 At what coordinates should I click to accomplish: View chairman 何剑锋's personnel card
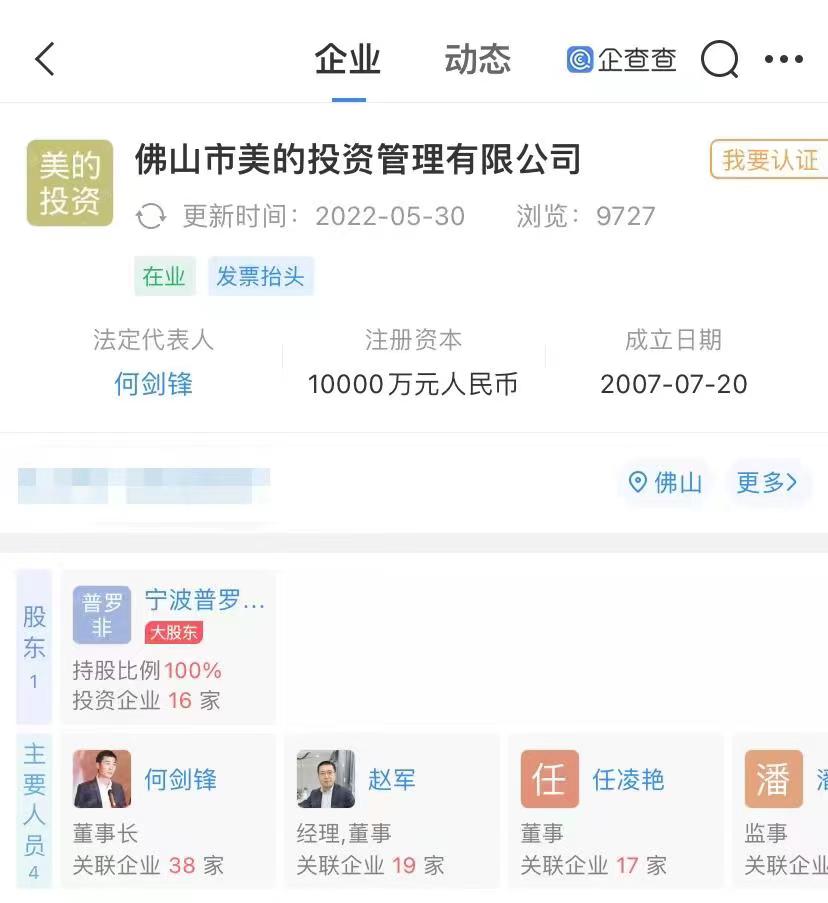click(x=168, y=810)
